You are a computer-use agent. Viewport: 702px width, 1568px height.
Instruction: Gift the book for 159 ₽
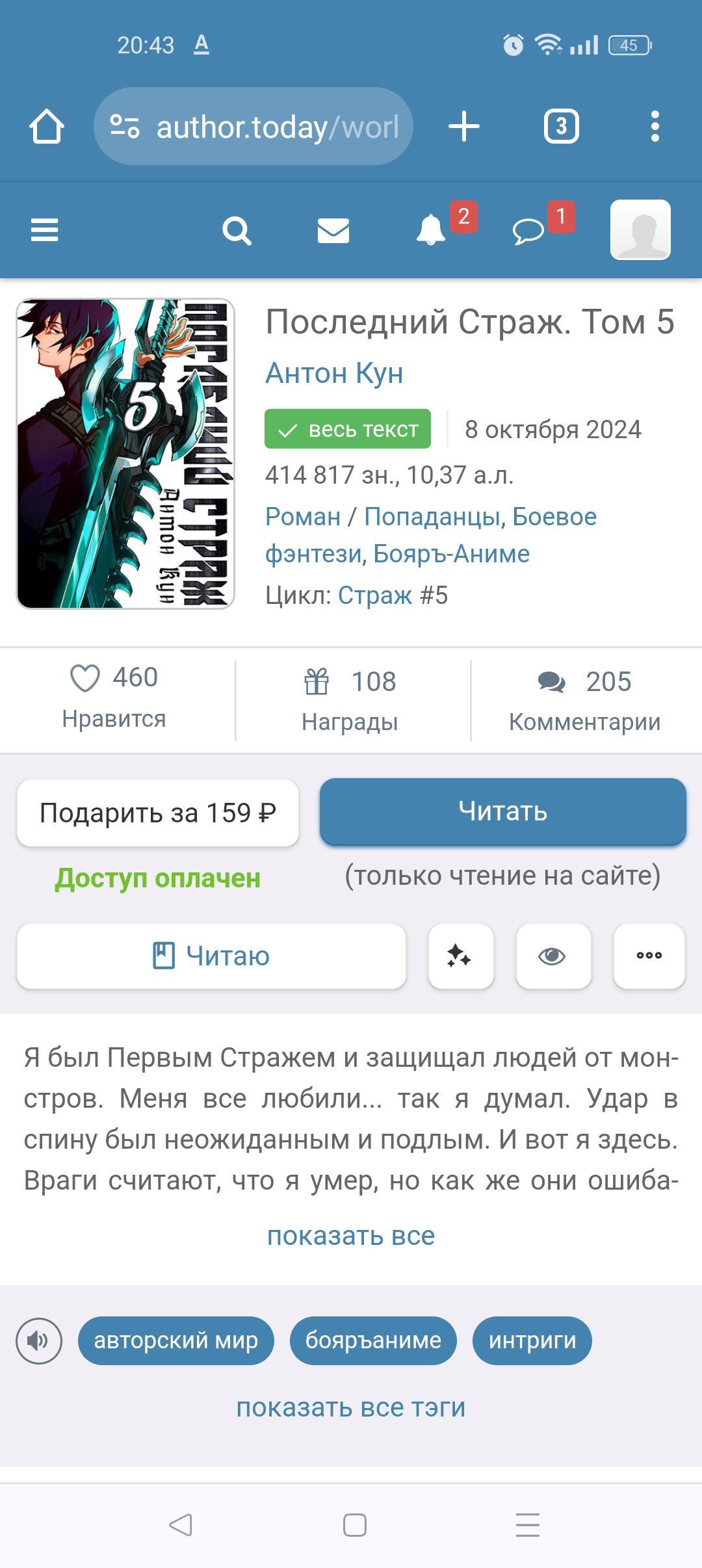pyautogui.click(x=158, y=813)
